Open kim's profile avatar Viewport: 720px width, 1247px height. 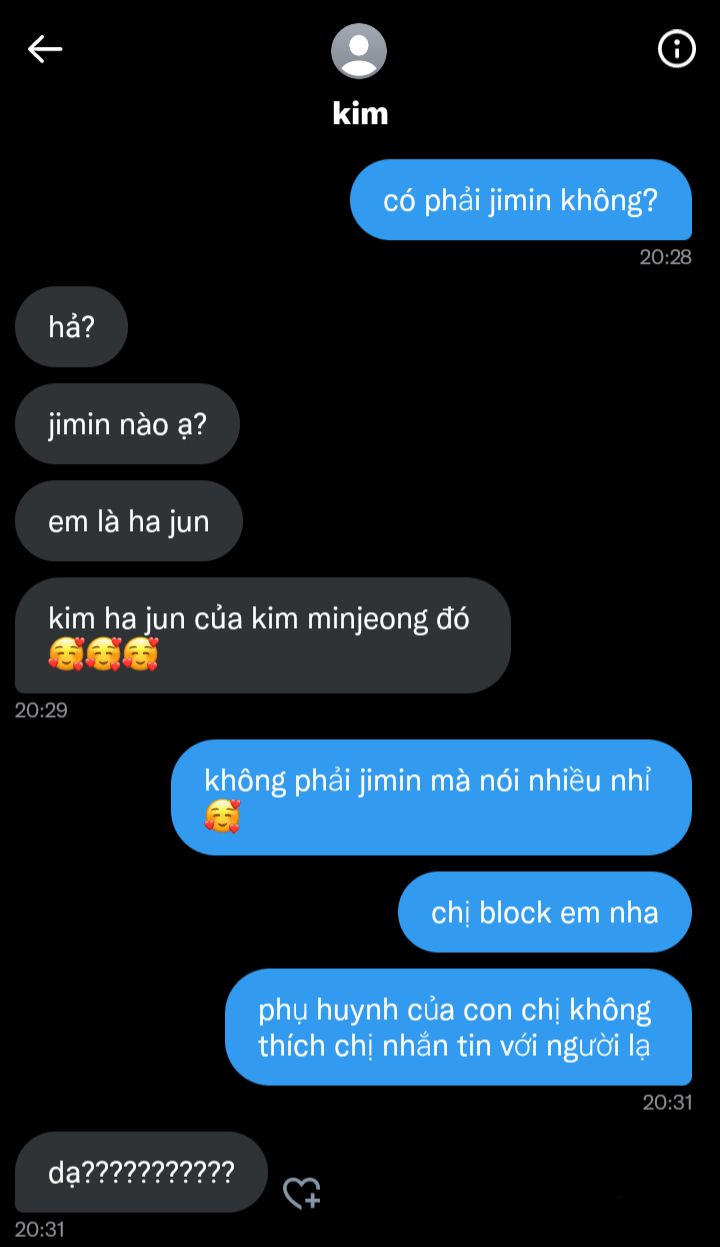[x=359, y=51]
